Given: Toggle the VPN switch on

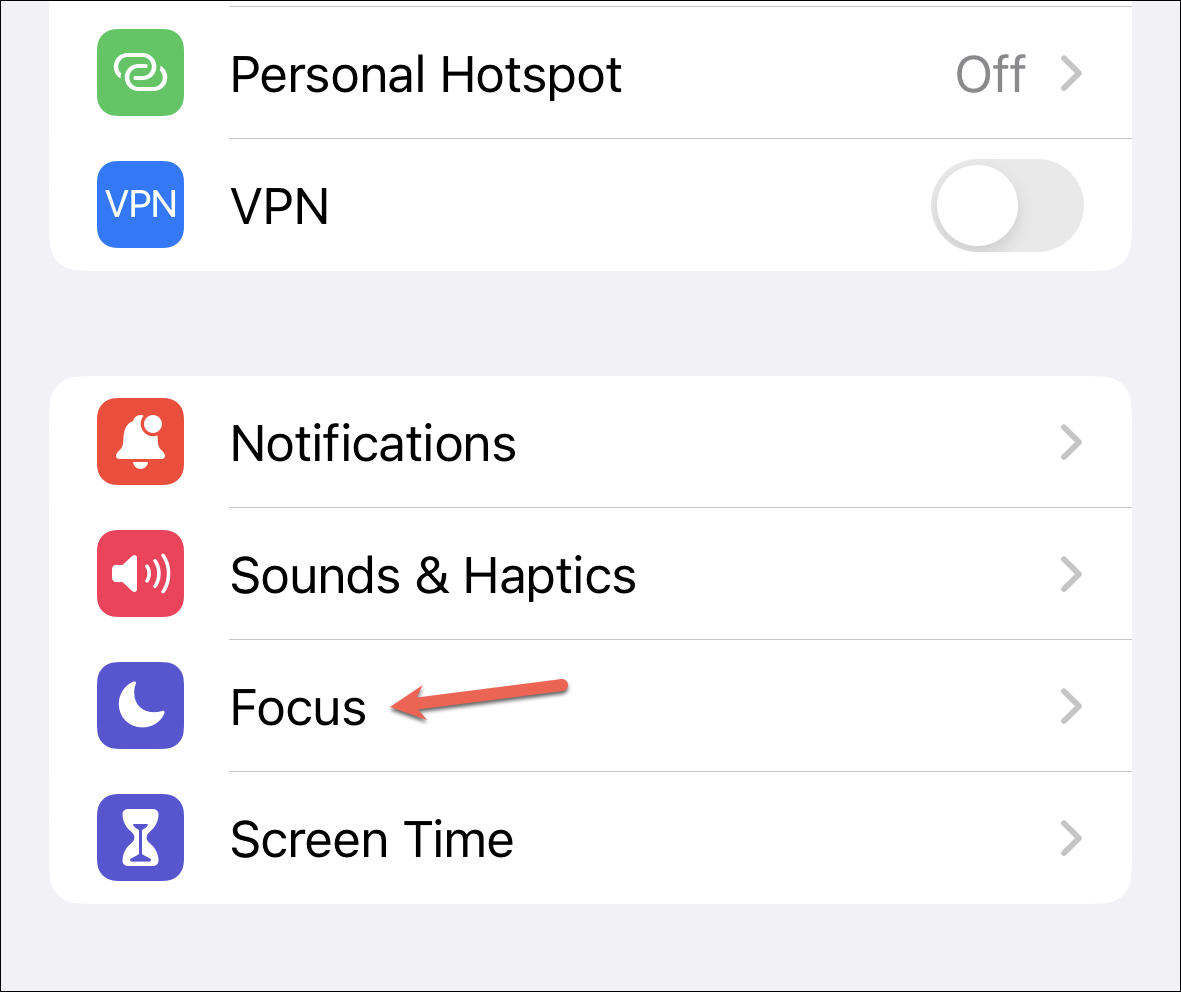Looking at the screenshot, I should pos(1006,206).
